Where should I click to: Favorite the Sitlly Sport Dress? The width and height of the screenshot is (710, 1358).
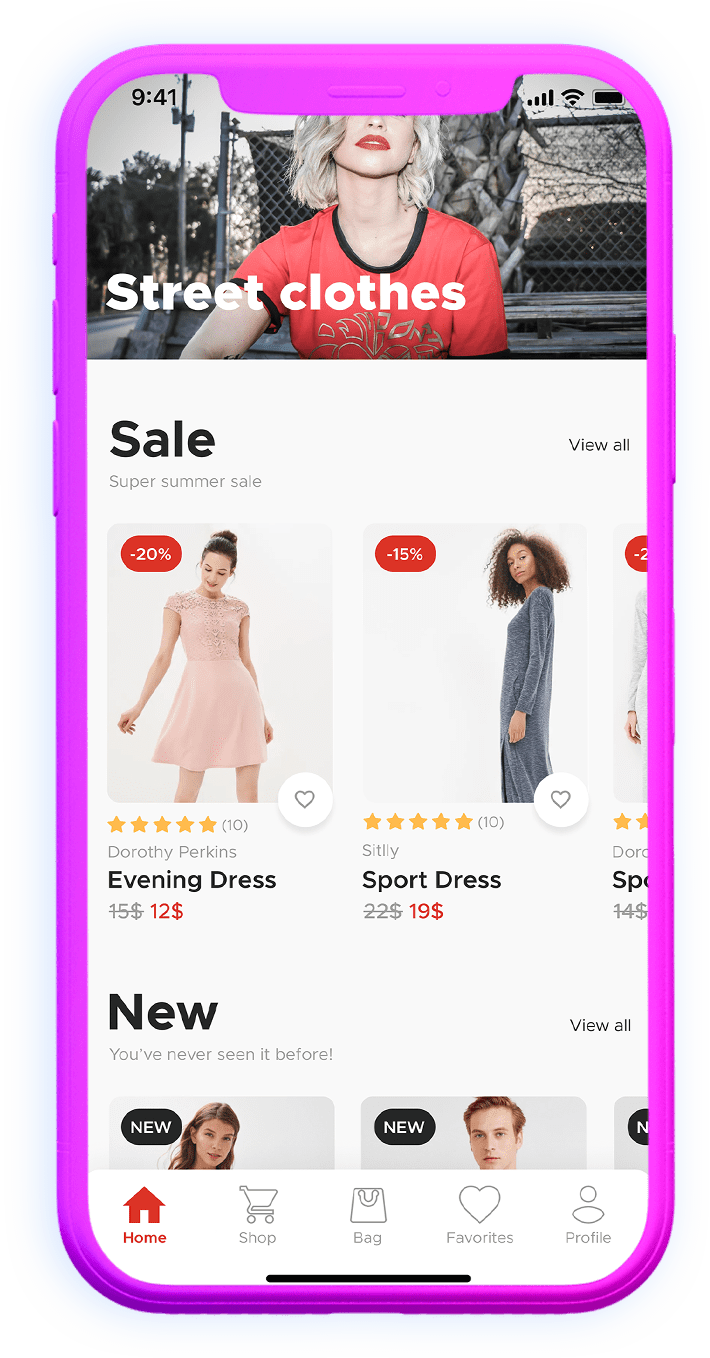561,799
